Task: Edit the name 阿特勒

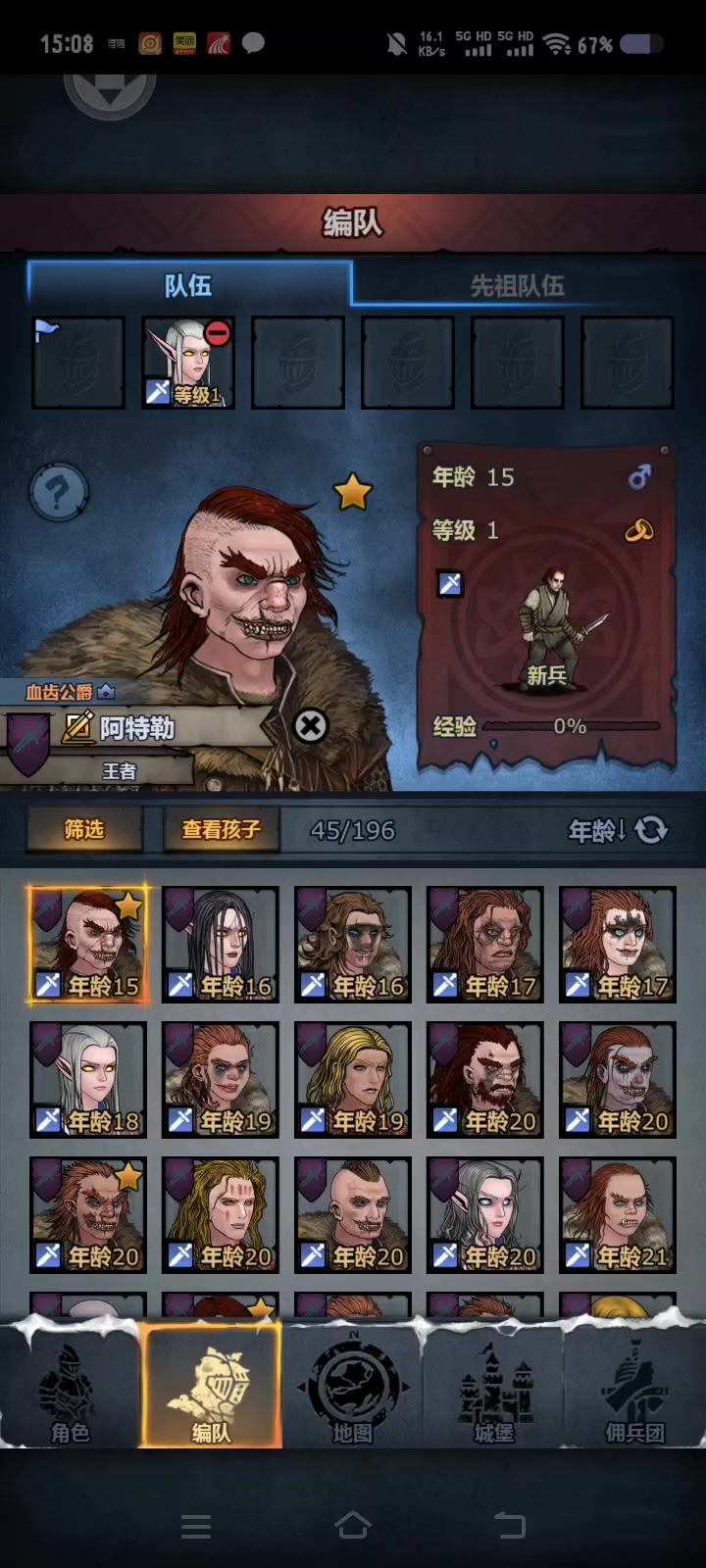Action: (x=78, y=727)
